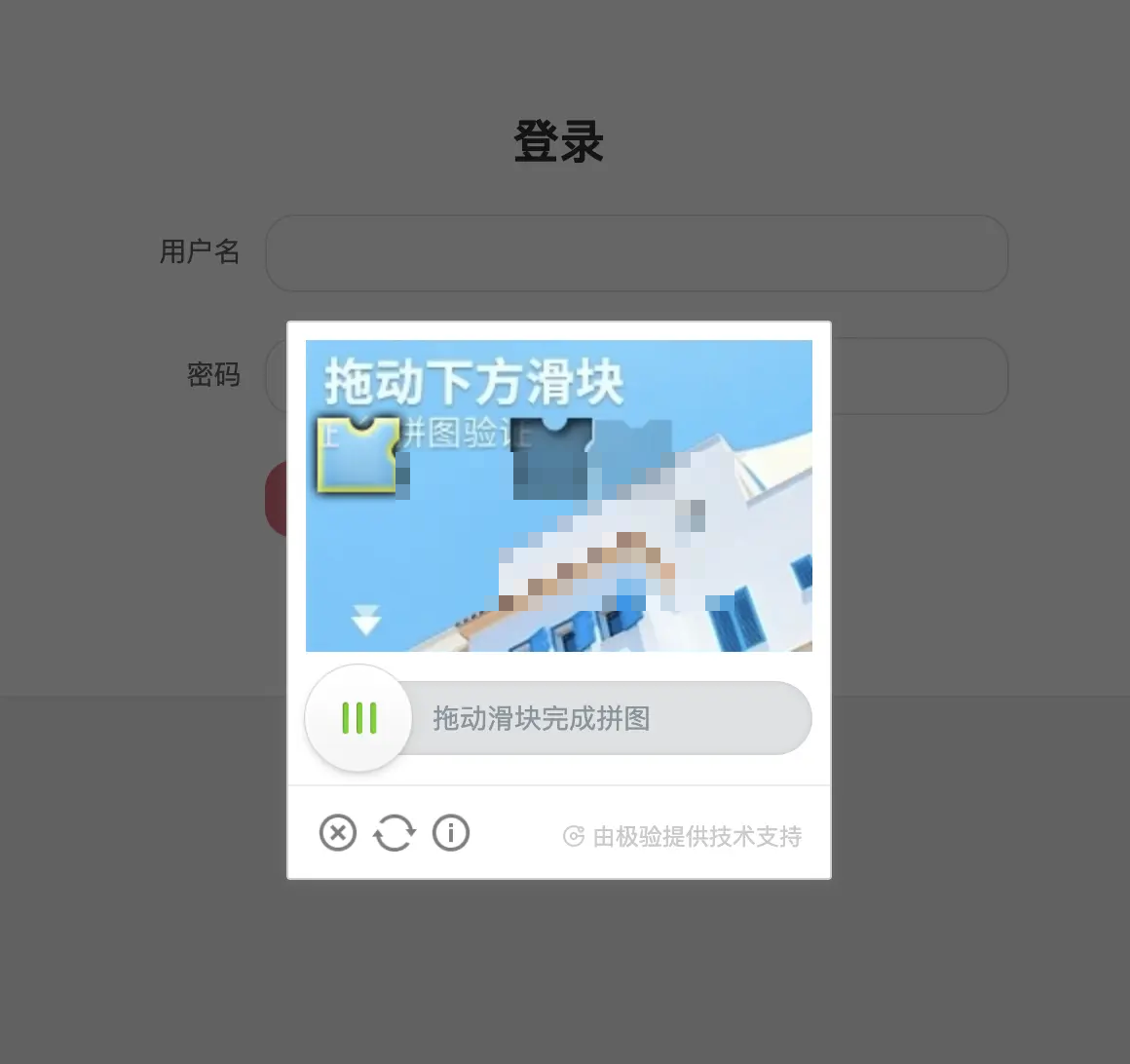Image resolution: width=1130 pixels, height=1064 pixels.
Task: Open the captcha info icon
Action: click(x=451, y=833)
